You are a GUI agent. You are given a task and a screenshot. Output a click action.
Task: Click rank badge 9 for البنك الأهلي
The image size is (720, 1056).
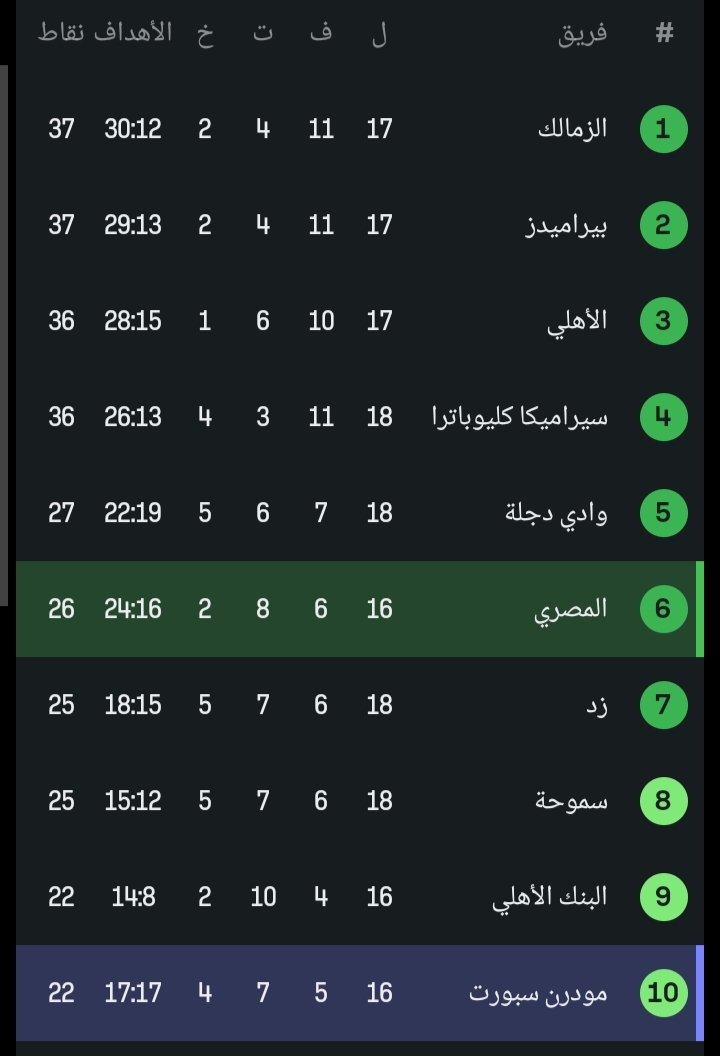(662, 897)
